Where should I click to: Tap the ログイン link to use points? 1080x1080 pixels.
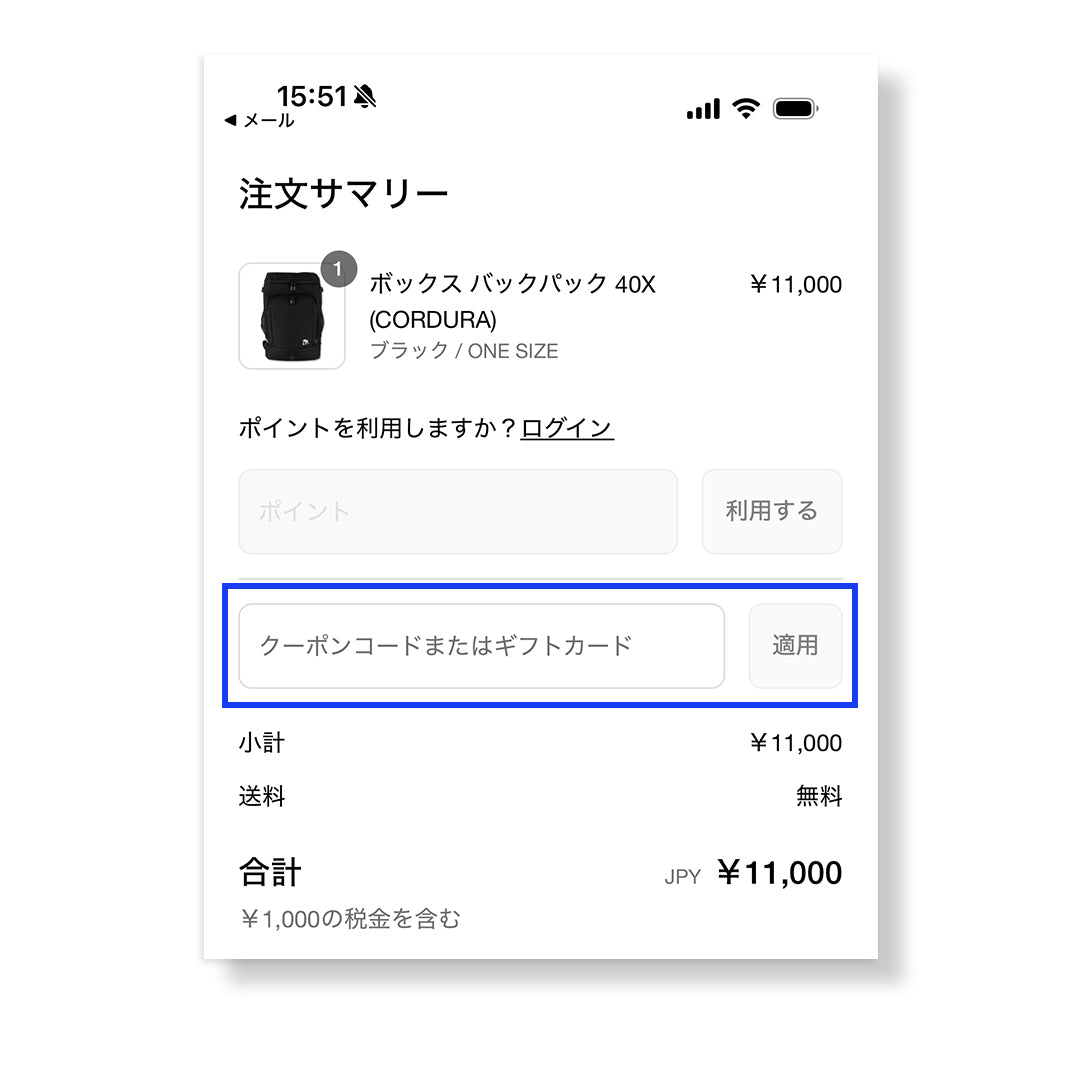567,428
